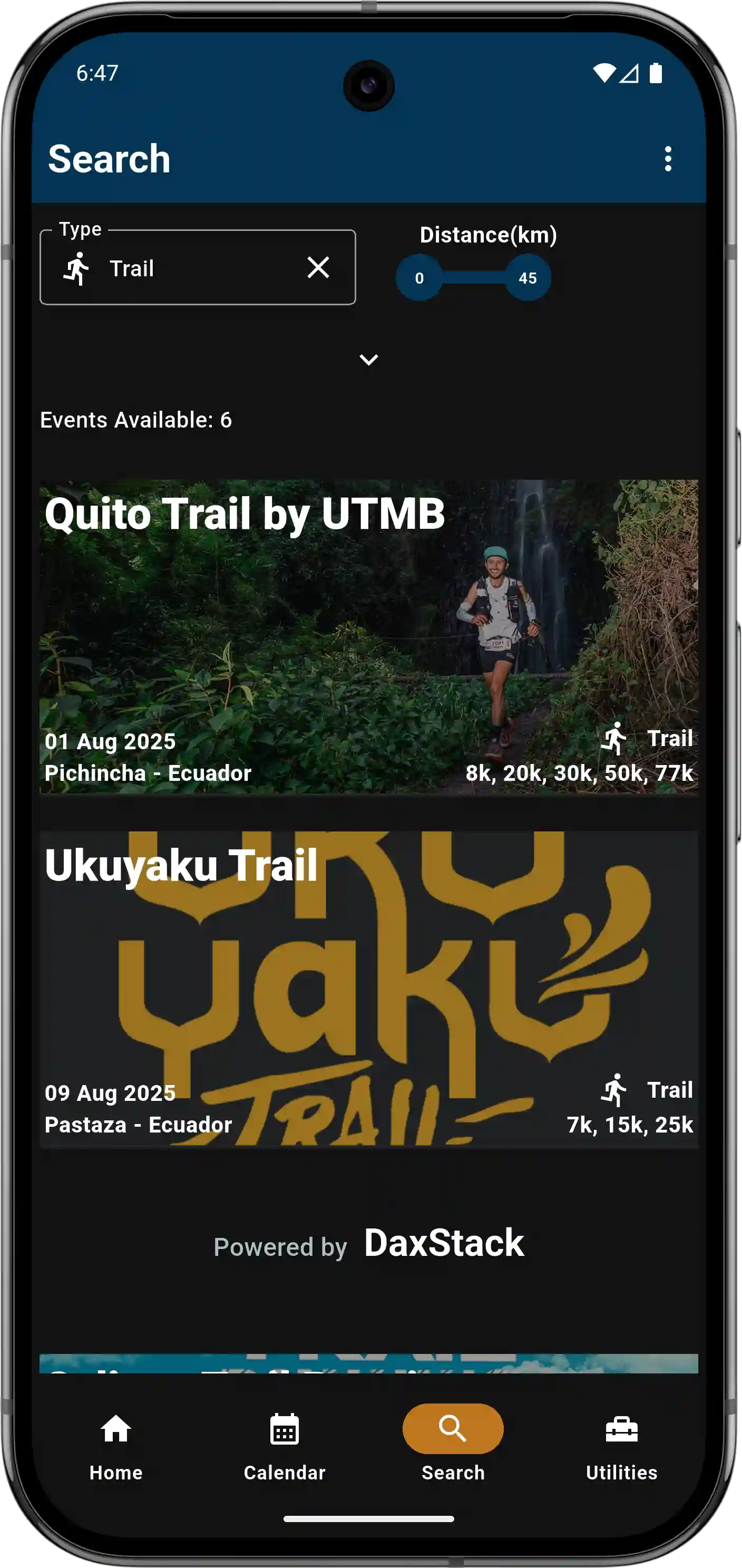Expand more filters with the chevron
This screenshot has width=742, height=1568.
(x=367, y=360)
